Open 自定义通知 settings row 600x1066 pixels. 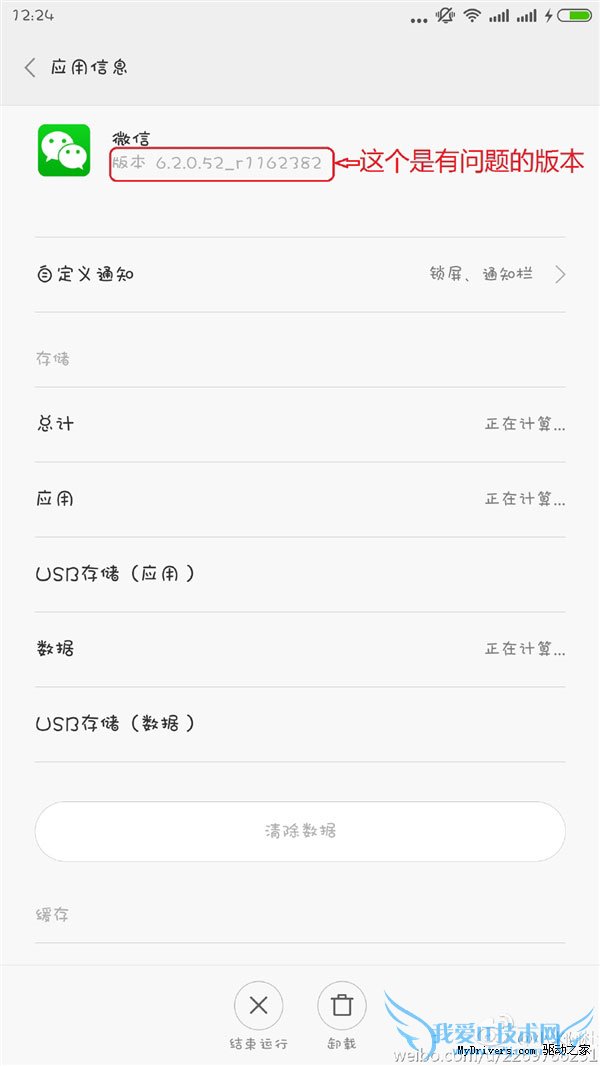(300, 274)
